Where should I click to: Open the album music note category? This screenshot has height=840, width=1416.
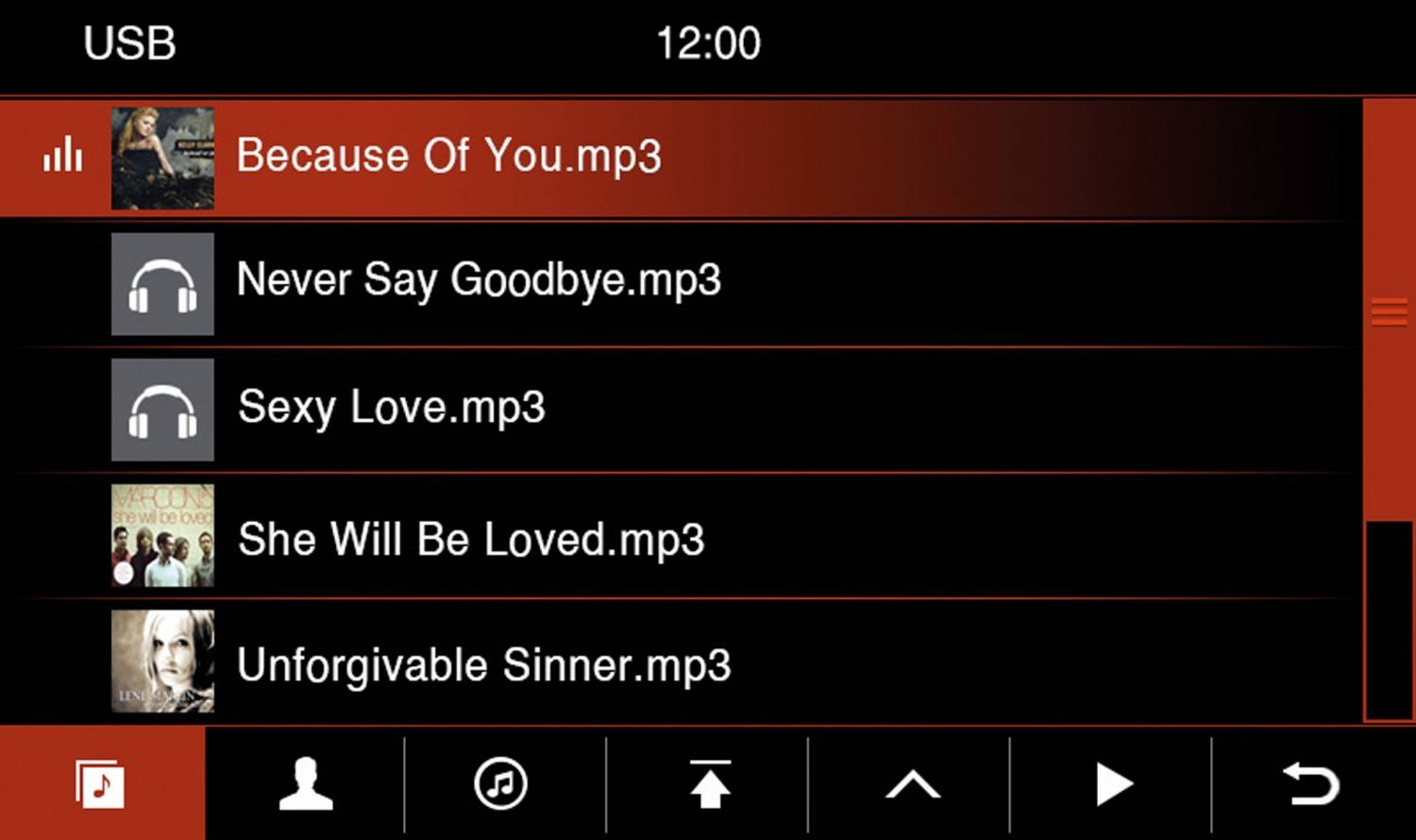click(x=500, y=784)
